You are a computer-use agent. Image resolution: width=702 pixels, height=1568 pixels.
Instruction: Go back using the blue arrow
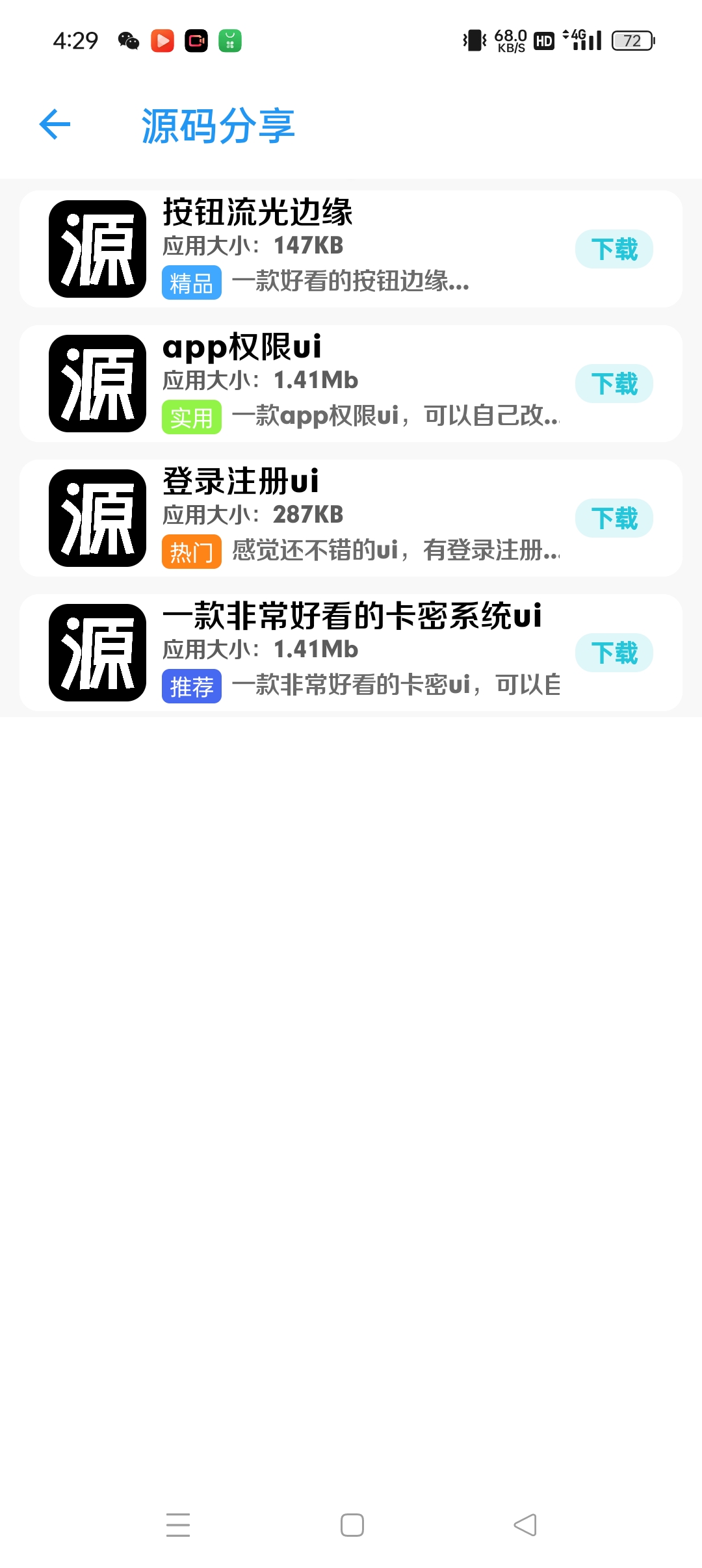pos(55,124)
